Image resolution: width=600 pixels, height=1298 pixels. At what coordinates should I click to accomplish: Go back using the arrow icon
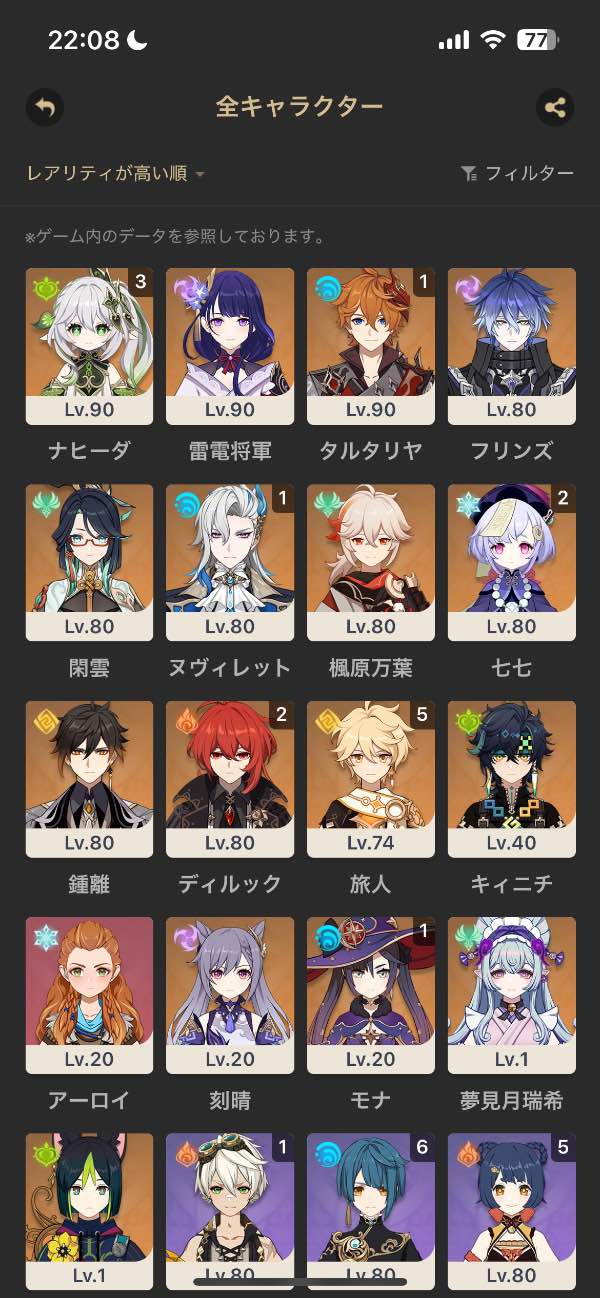[44, 107]
